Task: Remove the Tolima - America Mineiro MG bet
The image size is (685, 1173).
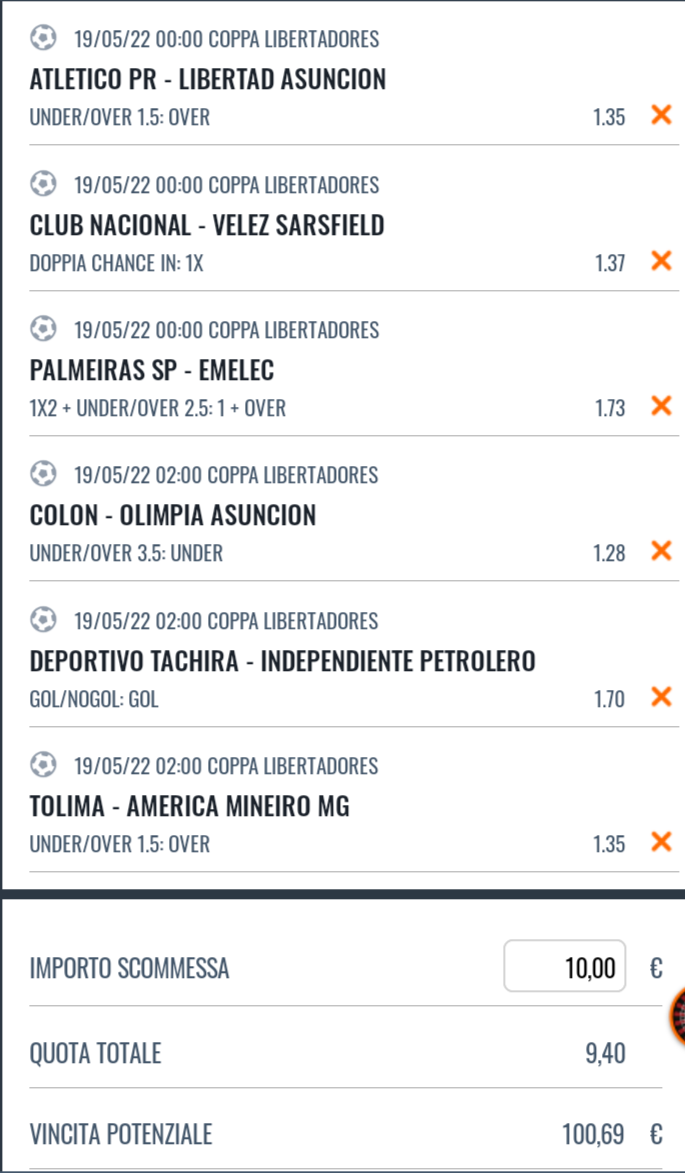Action: click(x=661, y=842)
